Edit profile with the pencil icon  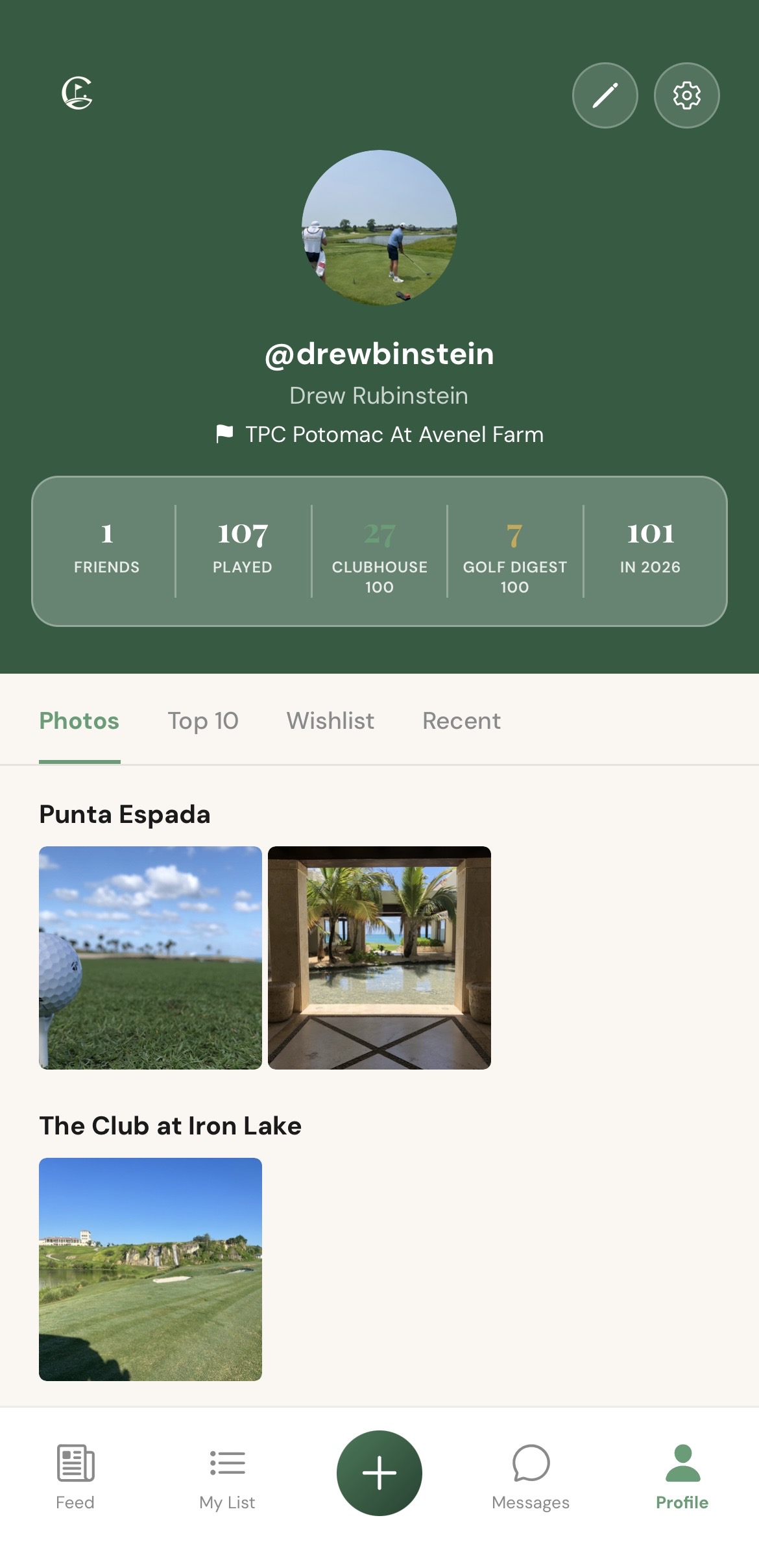pos(605,95)
